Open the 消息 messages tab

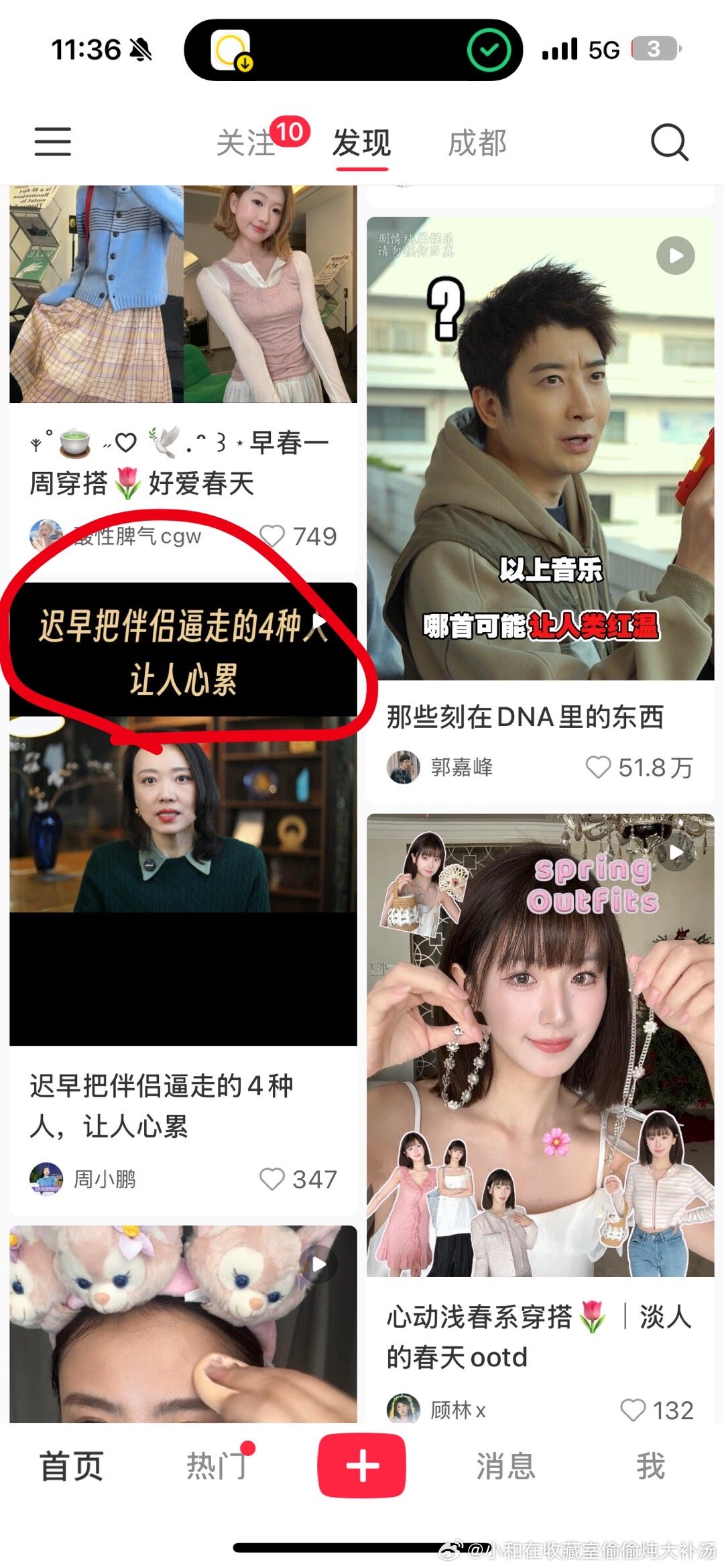point(505,1466)
